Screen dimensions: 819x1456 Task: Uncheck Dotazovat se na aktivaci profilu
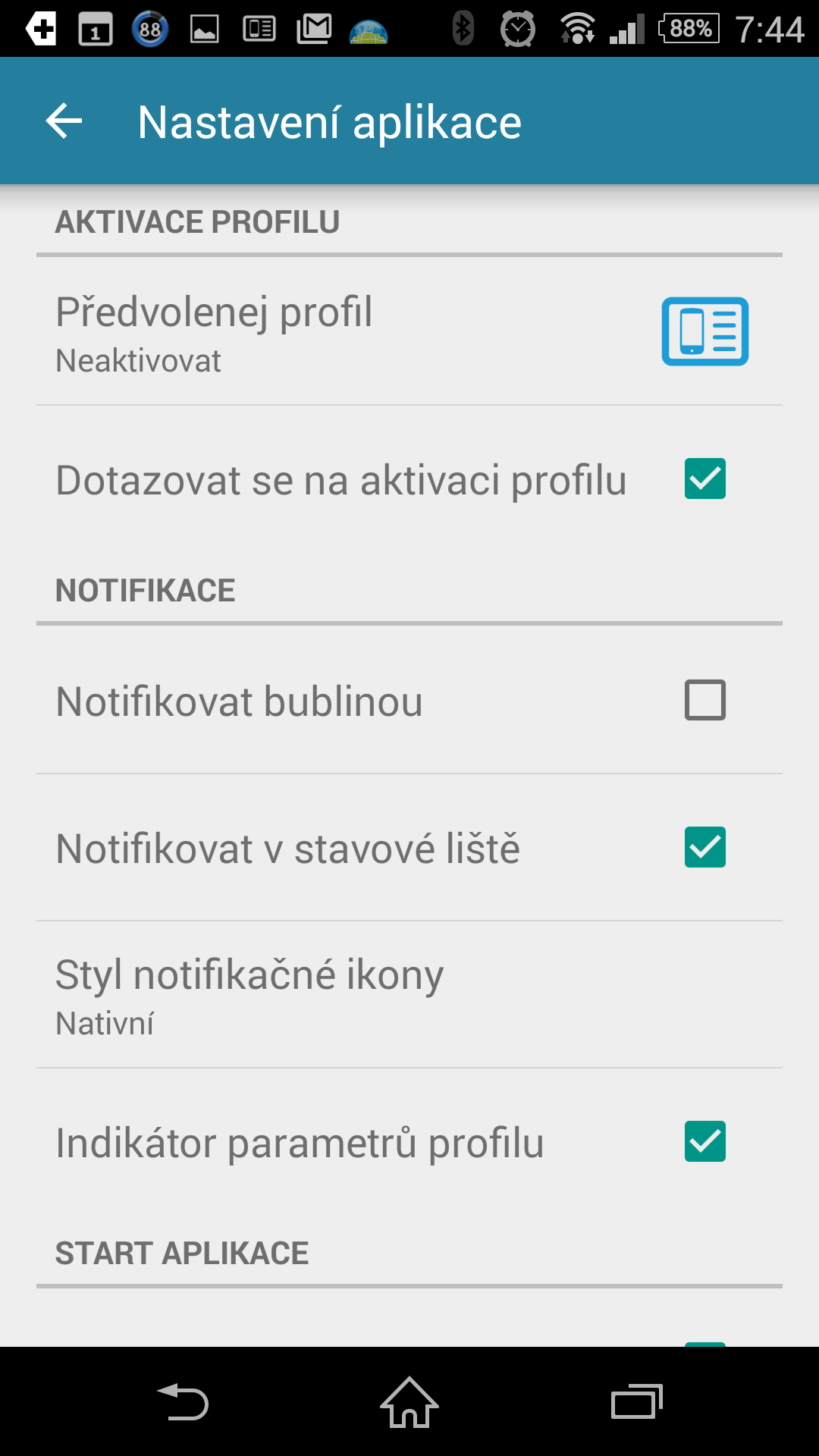(x=705, y=479)
